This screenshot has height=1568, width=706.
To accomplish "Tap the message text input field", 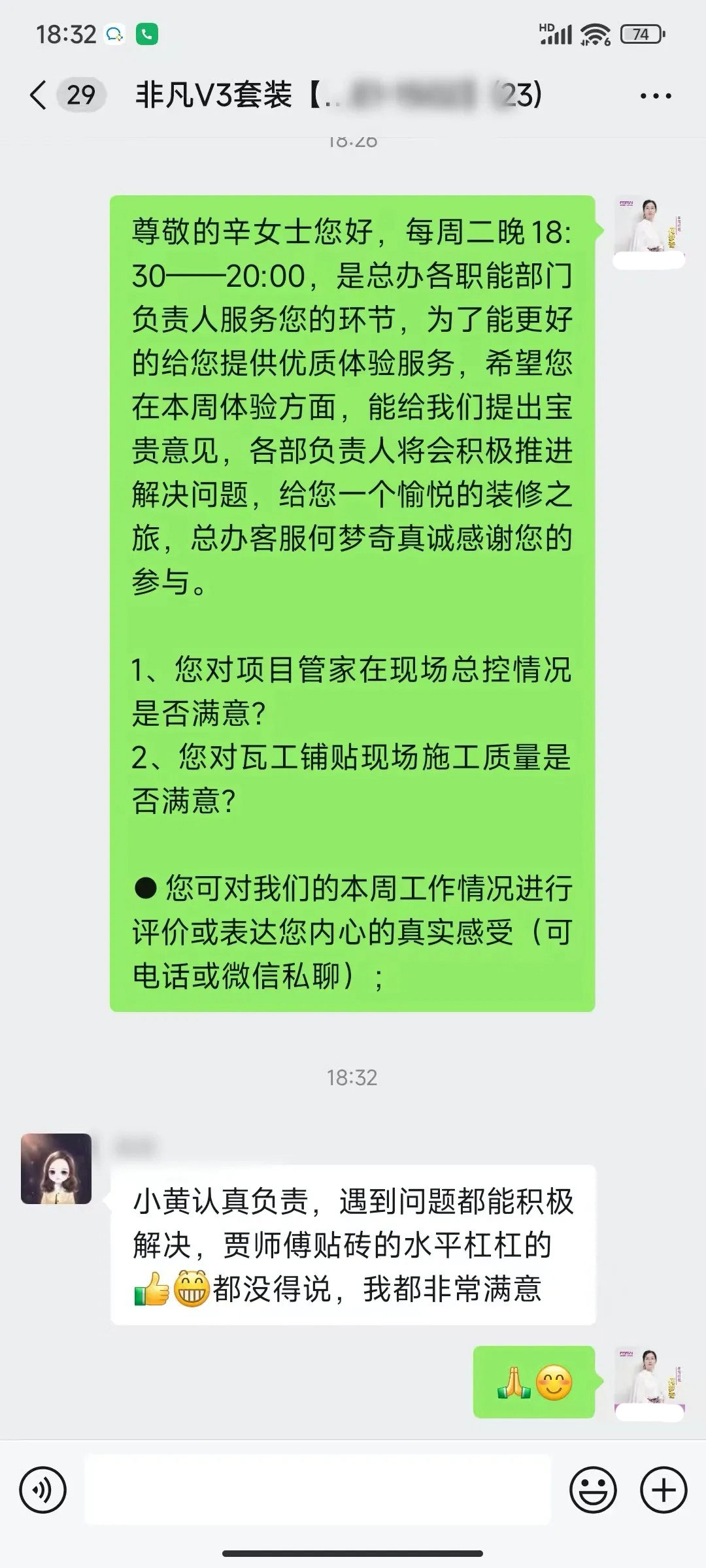I will (x=318, y=1491).
